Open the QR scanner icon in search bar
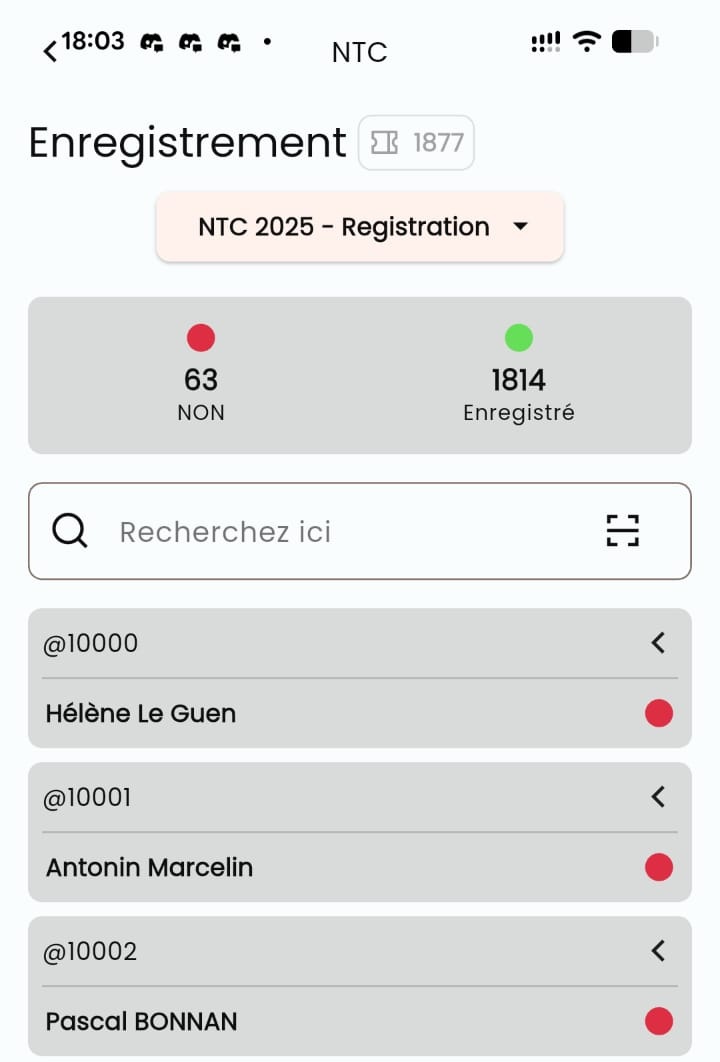Screen dimensions: 720x1062 622,531
